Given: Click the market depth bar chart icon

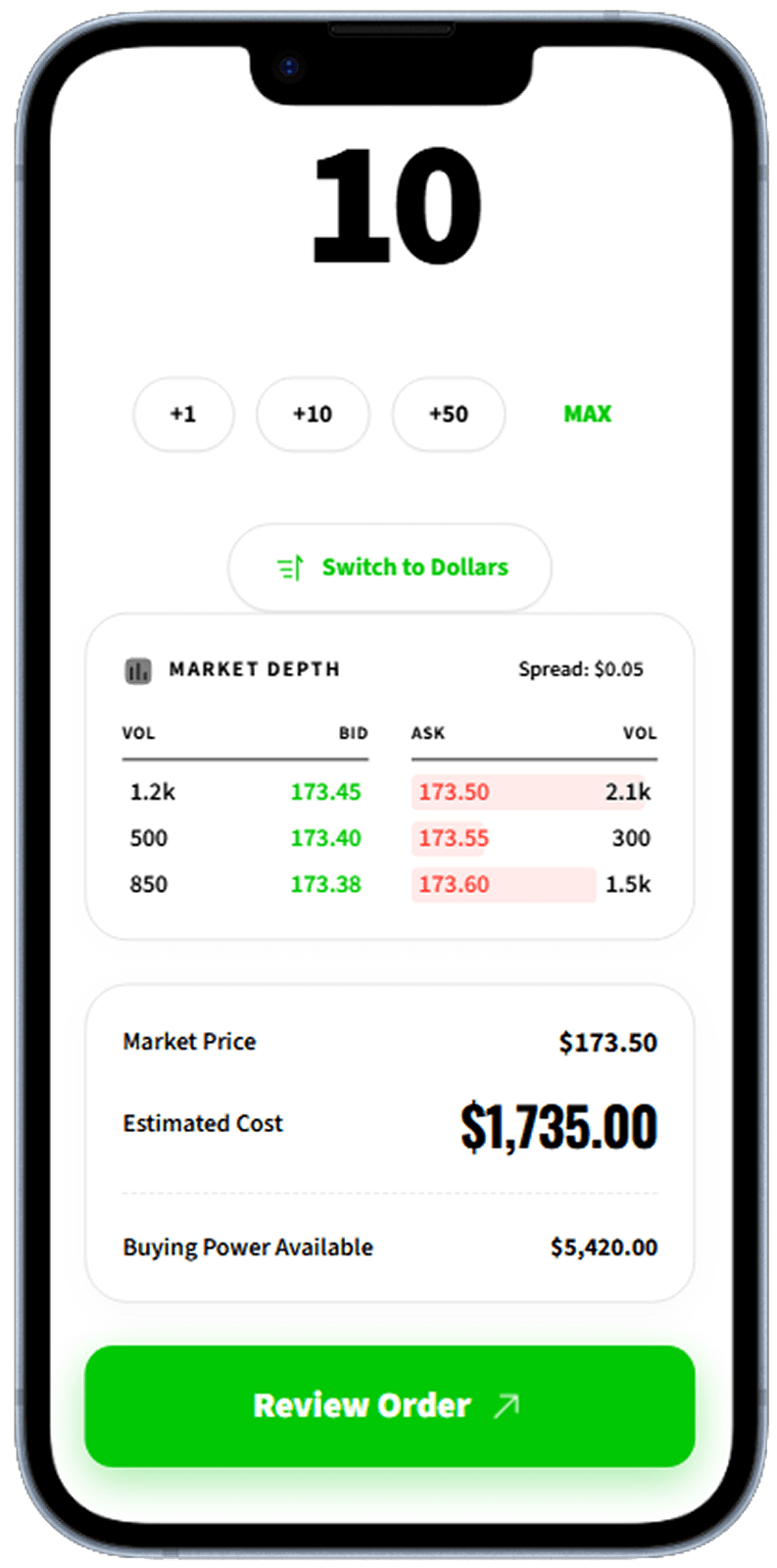Looking at the screenshot, I should coord(138,670).
